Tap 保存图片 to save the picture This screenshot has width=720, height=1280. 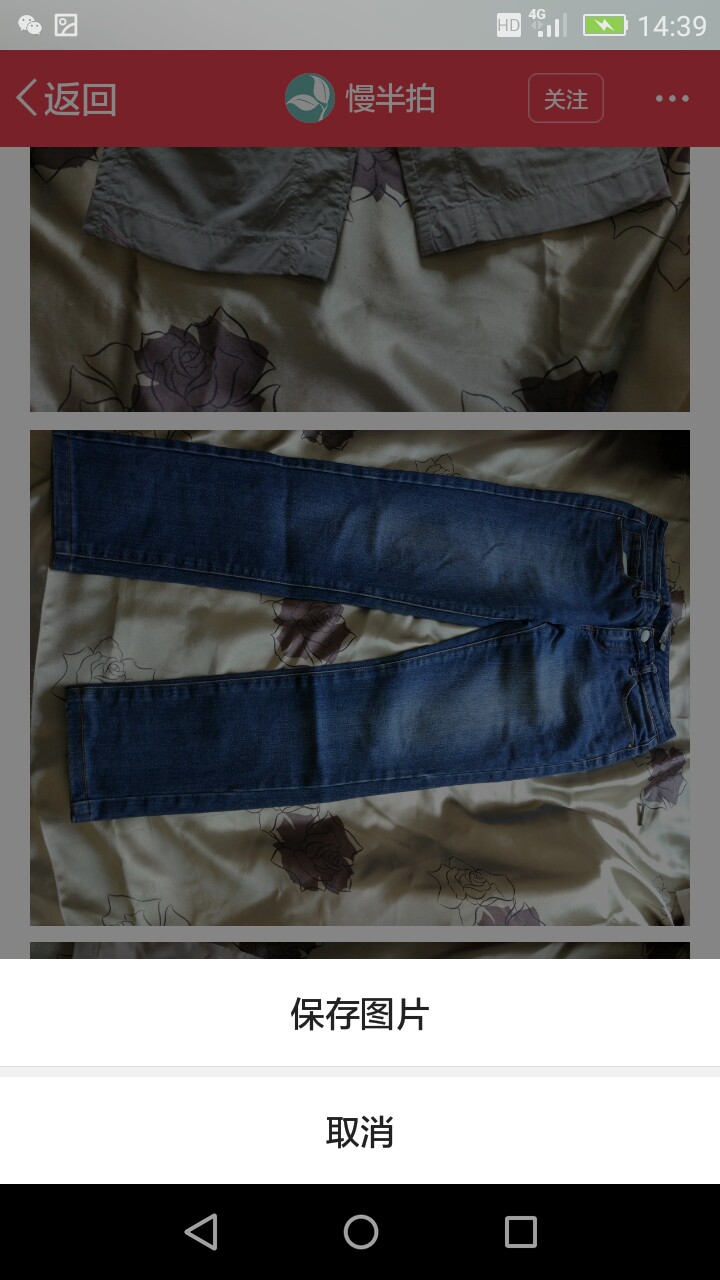click(x=360, y=1013)
